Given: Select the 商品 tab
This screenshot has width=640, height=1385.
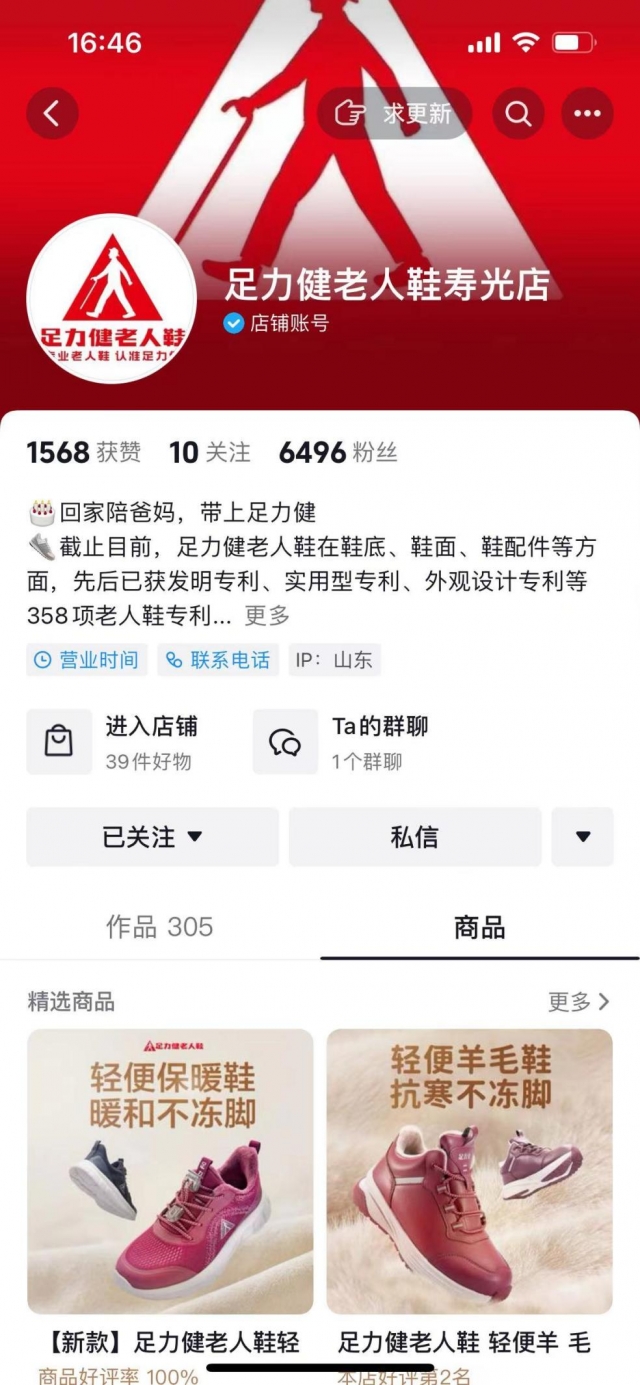Looking at the screenshot, I should click(479, 927).
